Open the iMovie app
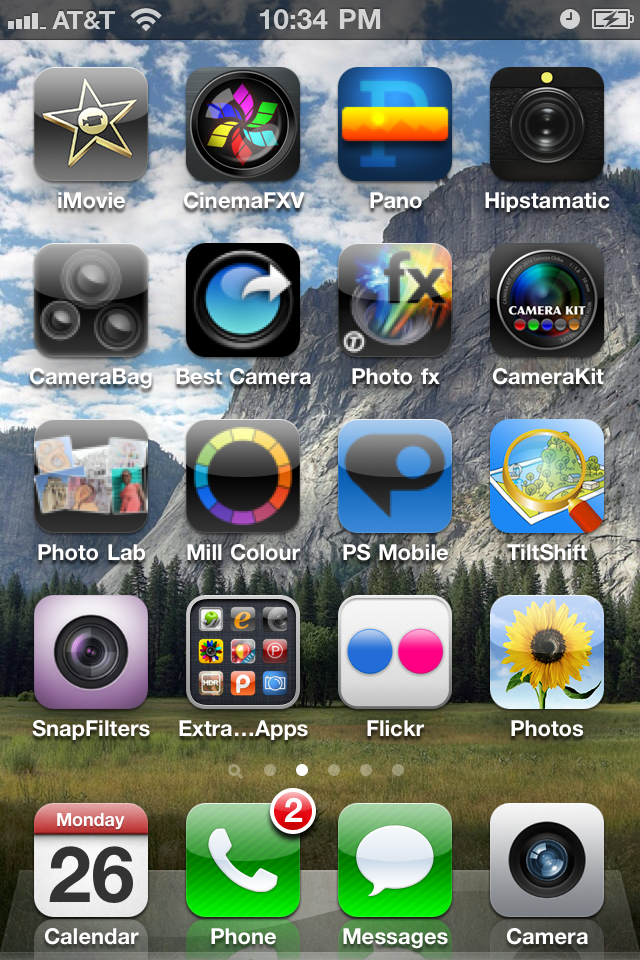This screenshot has height=960, width=640. (x=91, y=124)
